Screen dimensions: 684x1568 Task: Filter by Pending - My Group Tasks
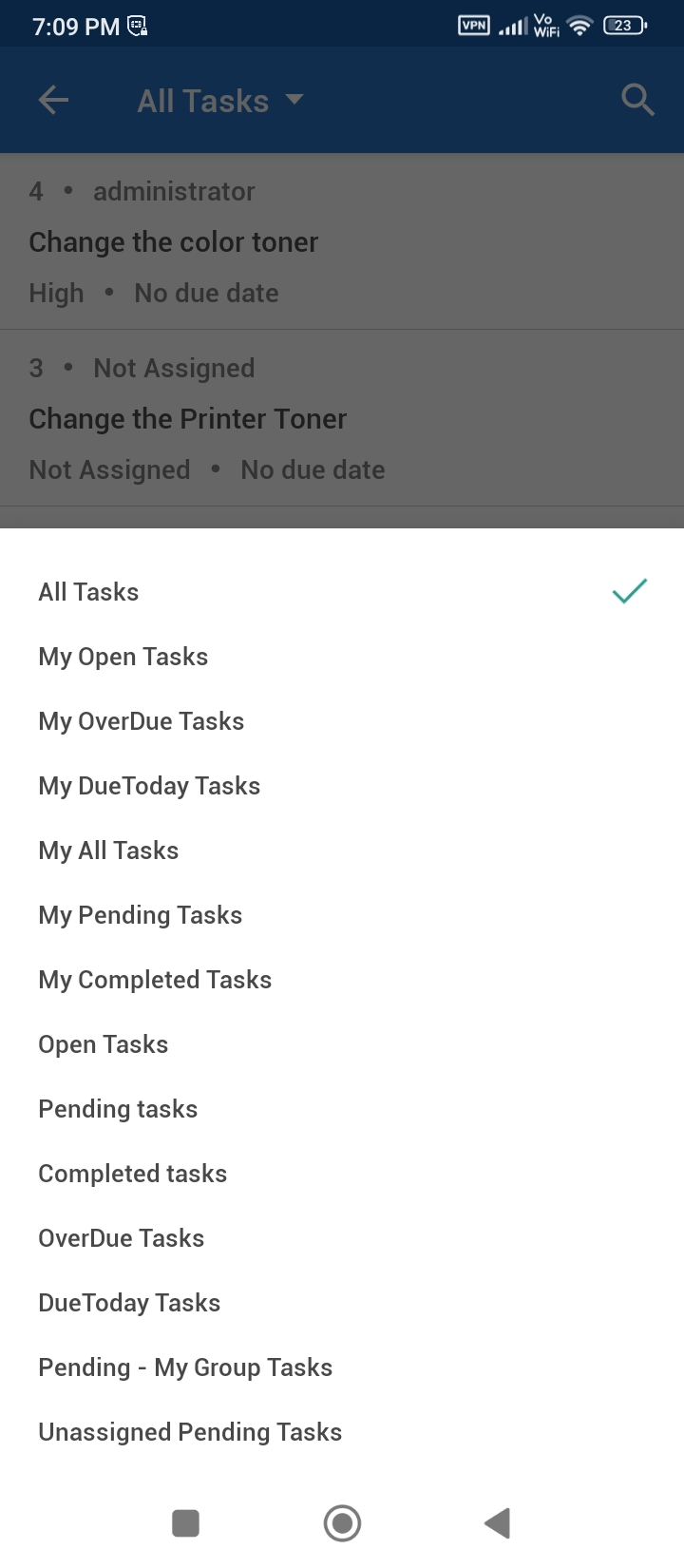point(185,1367)
